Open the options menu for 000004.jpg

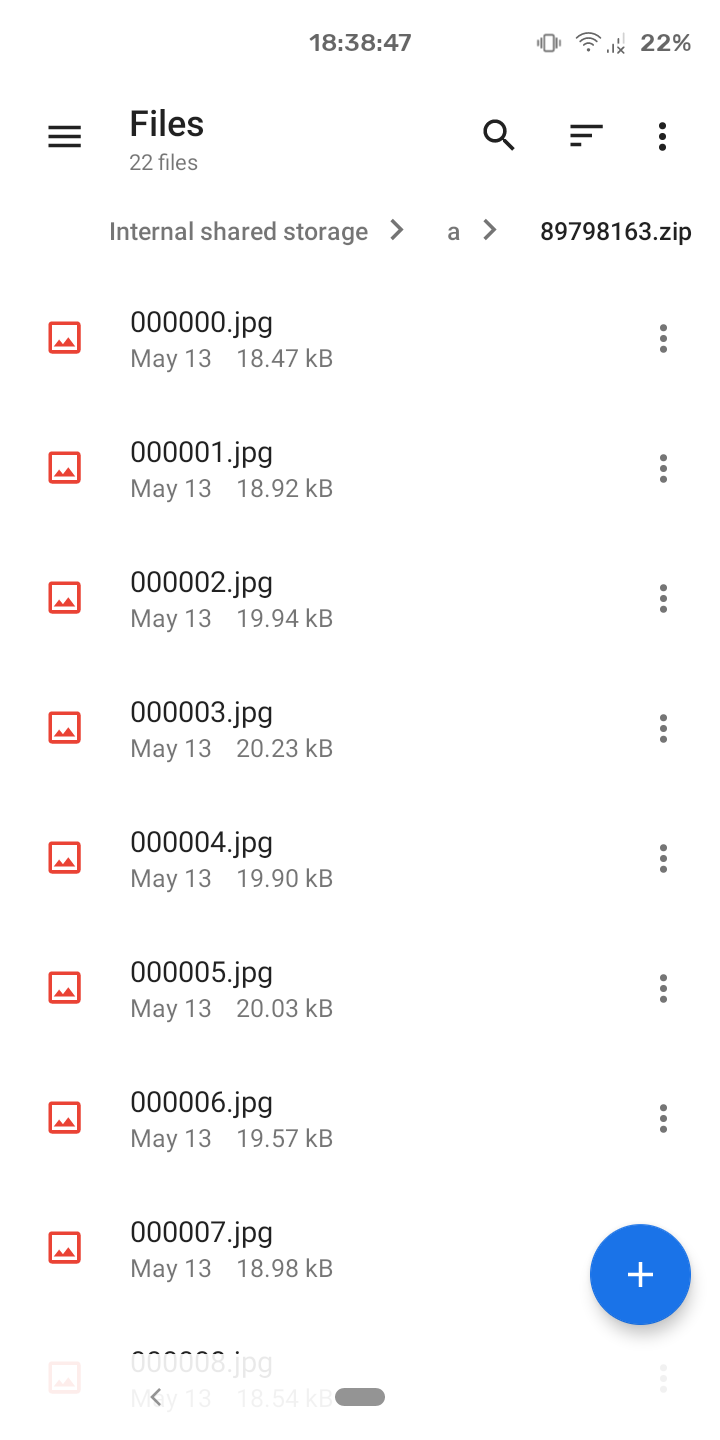click(663, 857)
